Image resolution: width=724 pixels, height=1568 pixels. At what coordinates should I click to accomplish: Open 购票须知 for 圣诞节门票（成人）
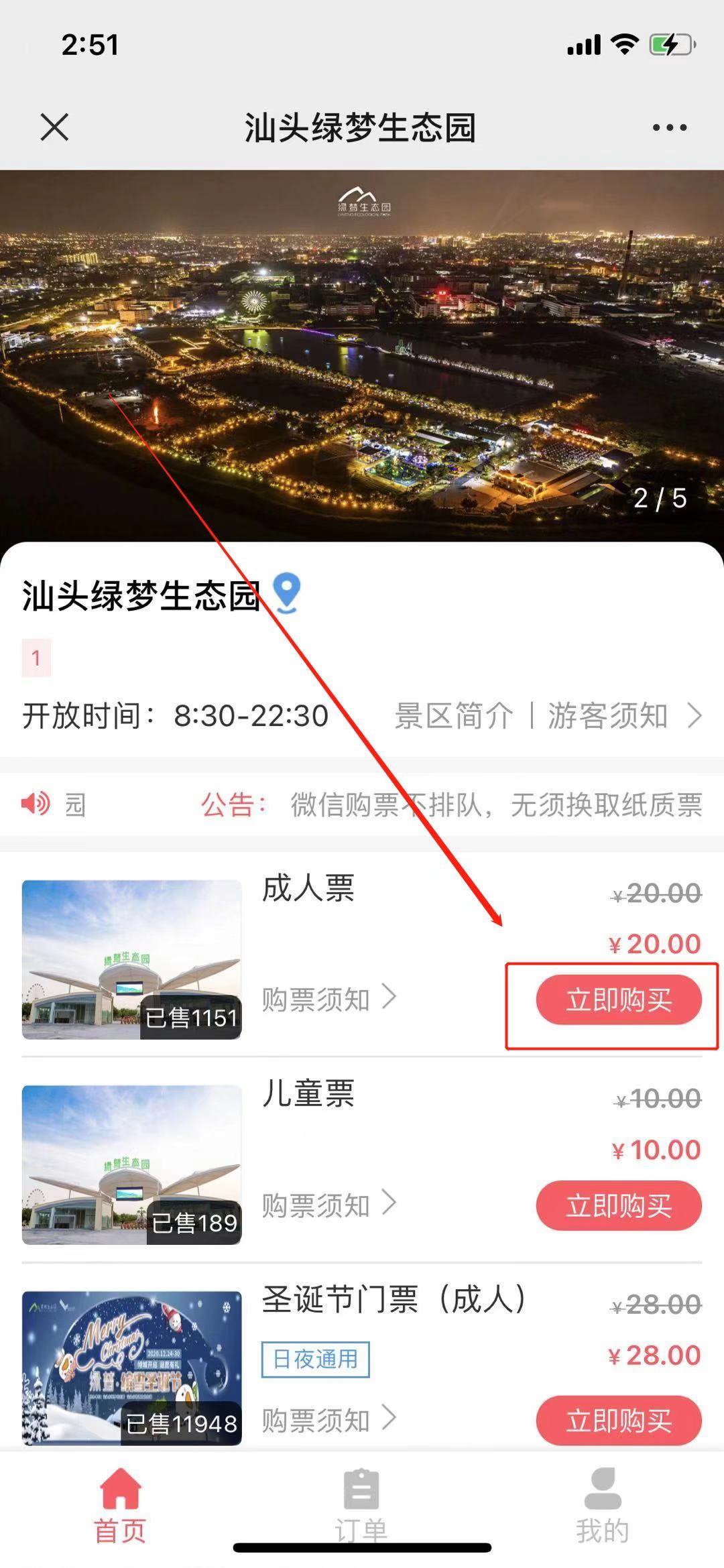pos(328,1419)
